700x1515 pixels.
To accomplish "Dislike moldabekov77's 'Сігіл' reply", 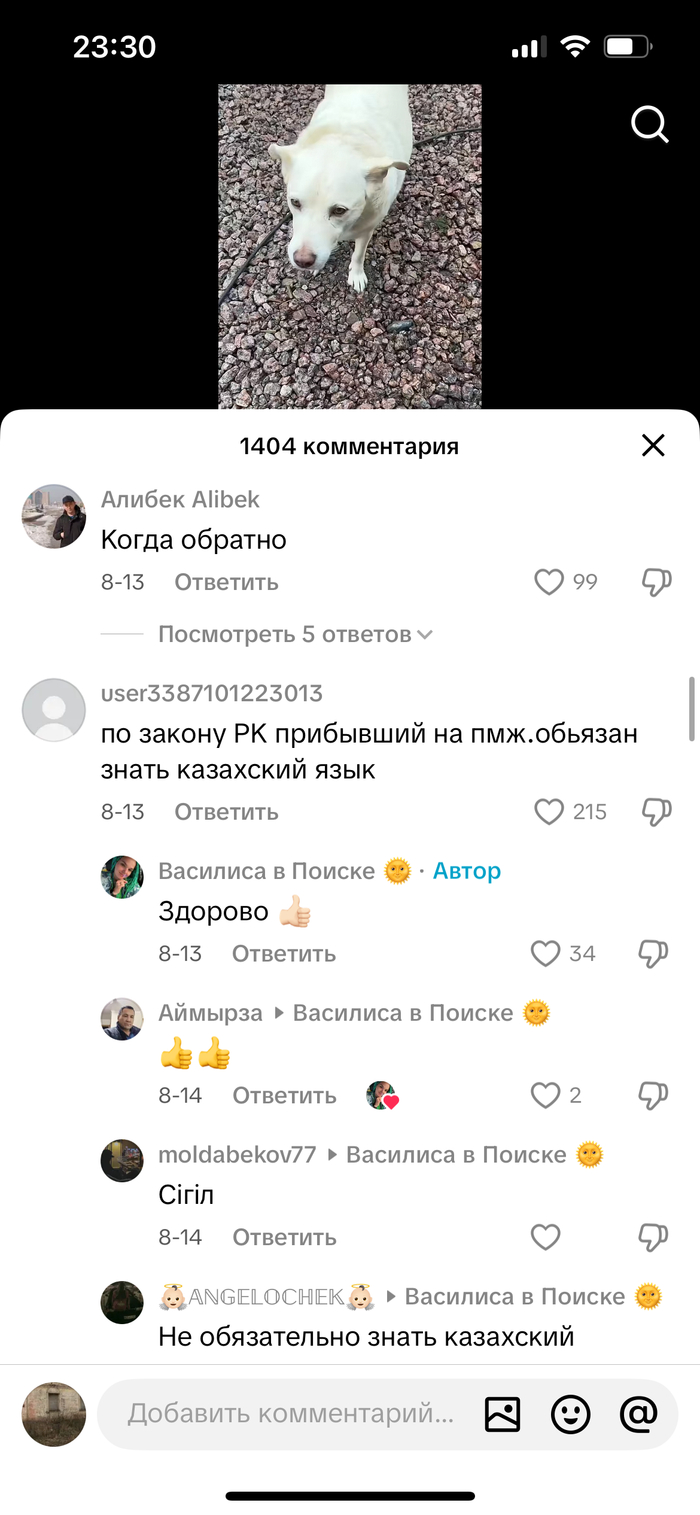I will (x=652, y=1238).
